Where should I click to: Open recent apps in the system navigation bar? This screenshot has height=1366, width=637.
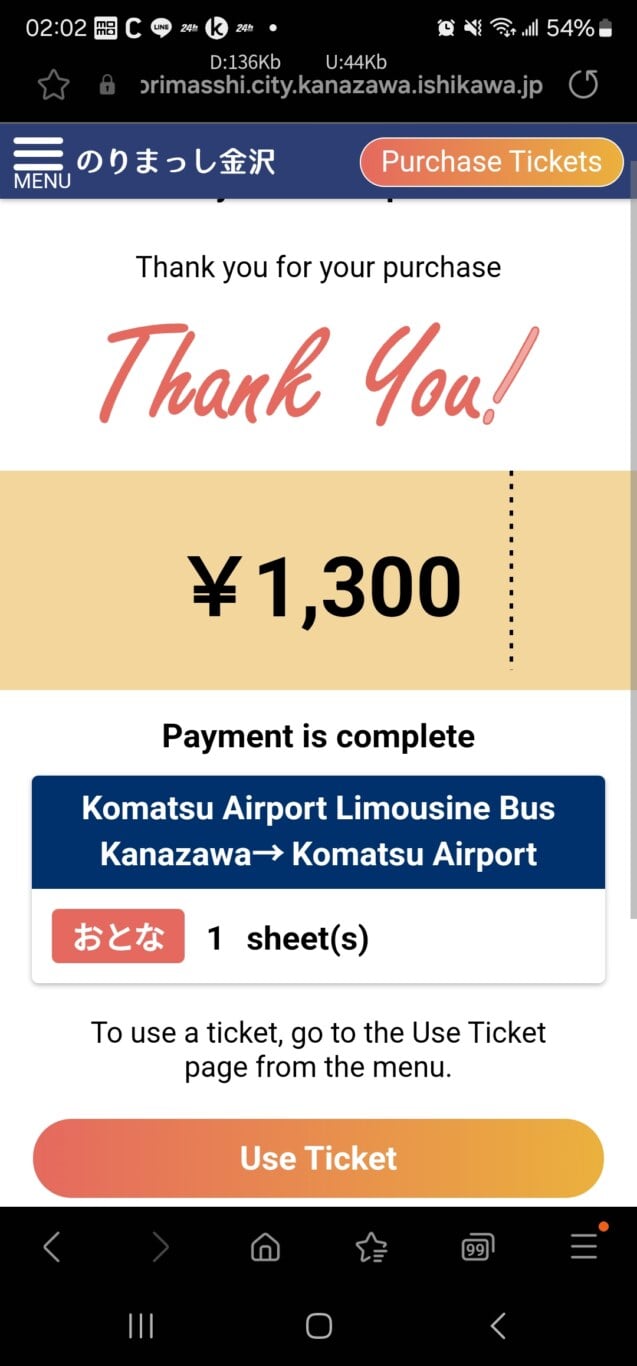point(141,1326)
